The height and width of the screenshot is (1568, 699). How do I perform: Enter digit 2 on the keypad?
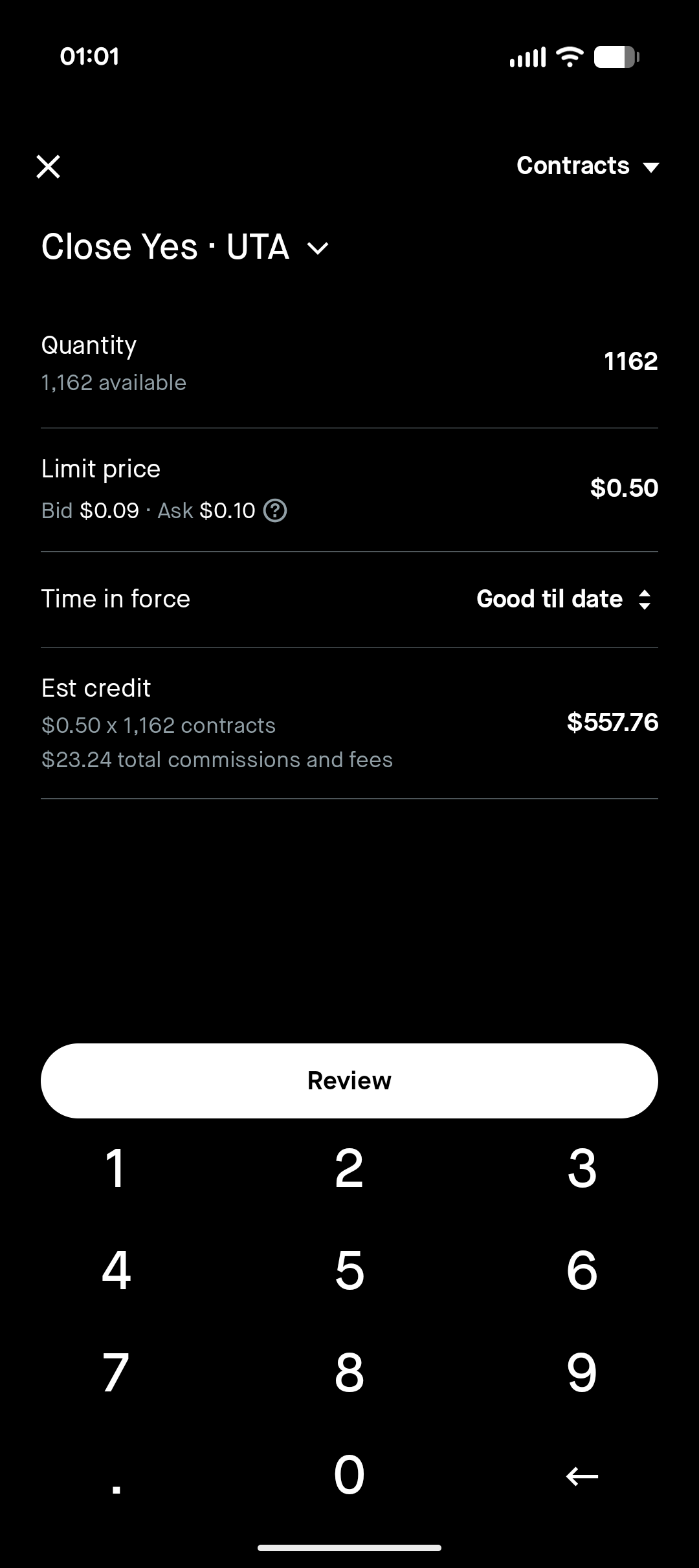pos(349,1169)
